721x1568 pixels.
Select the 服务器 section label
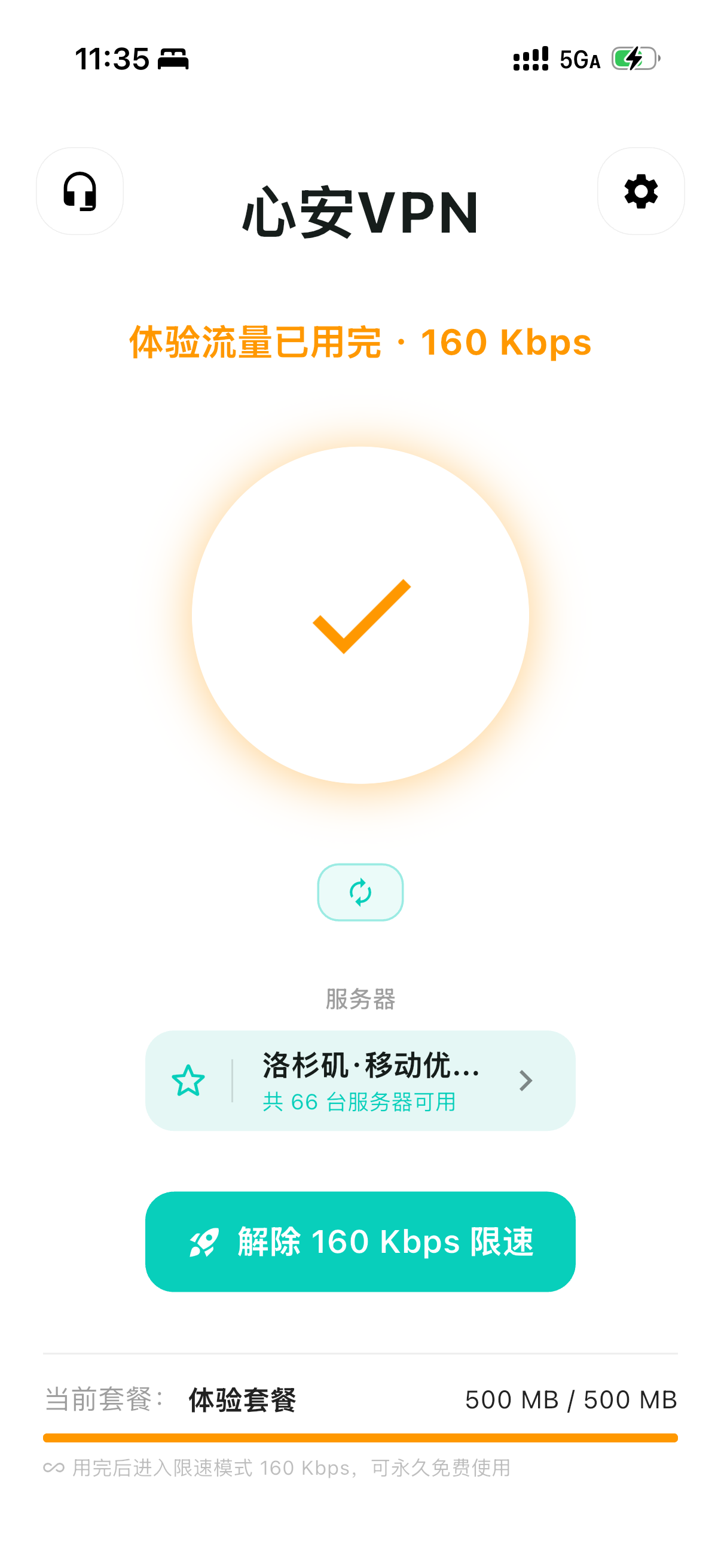tap(360, 1001)
